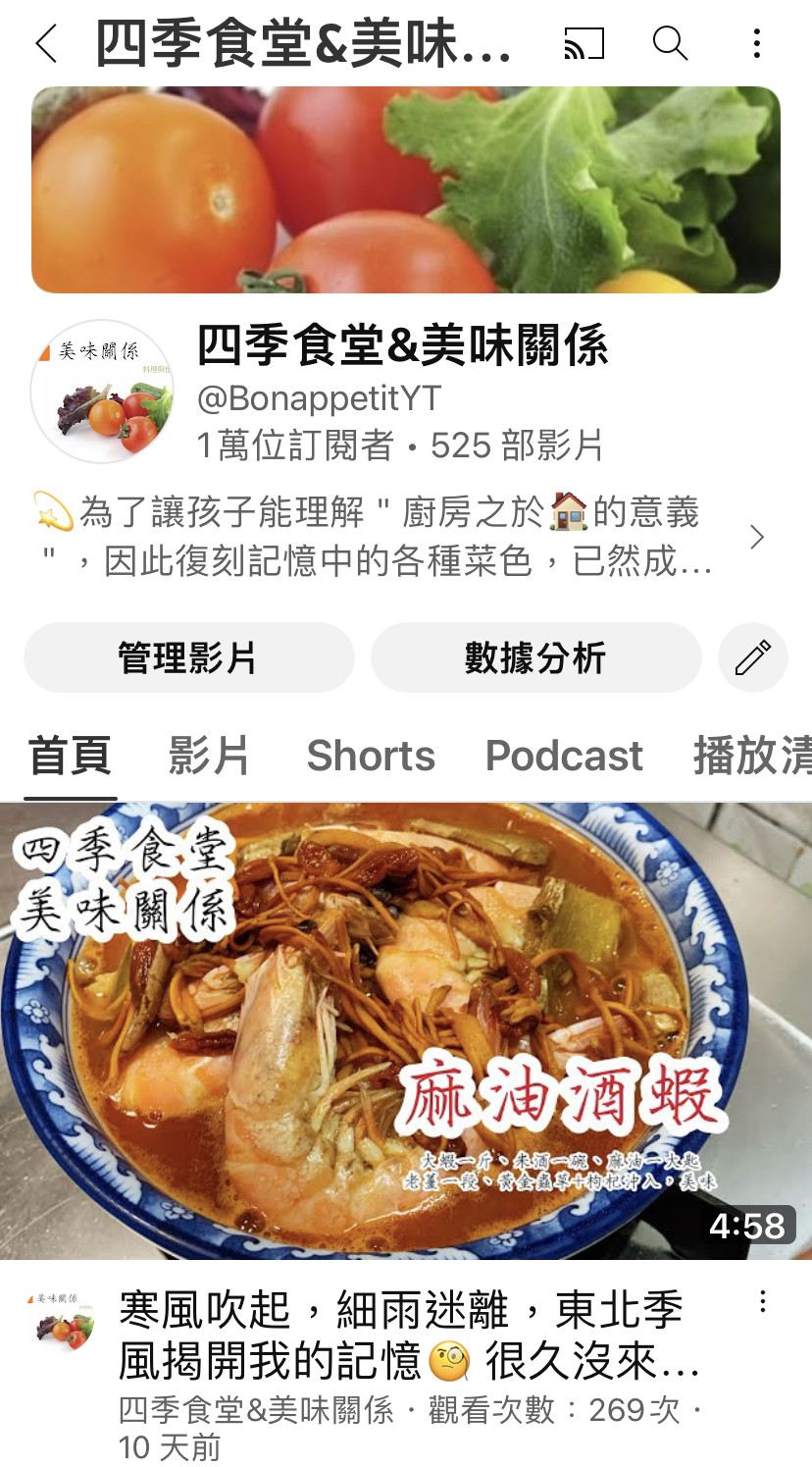Open the channel search icon
The width and height of the screenshot is (812, 1467).
670,43
